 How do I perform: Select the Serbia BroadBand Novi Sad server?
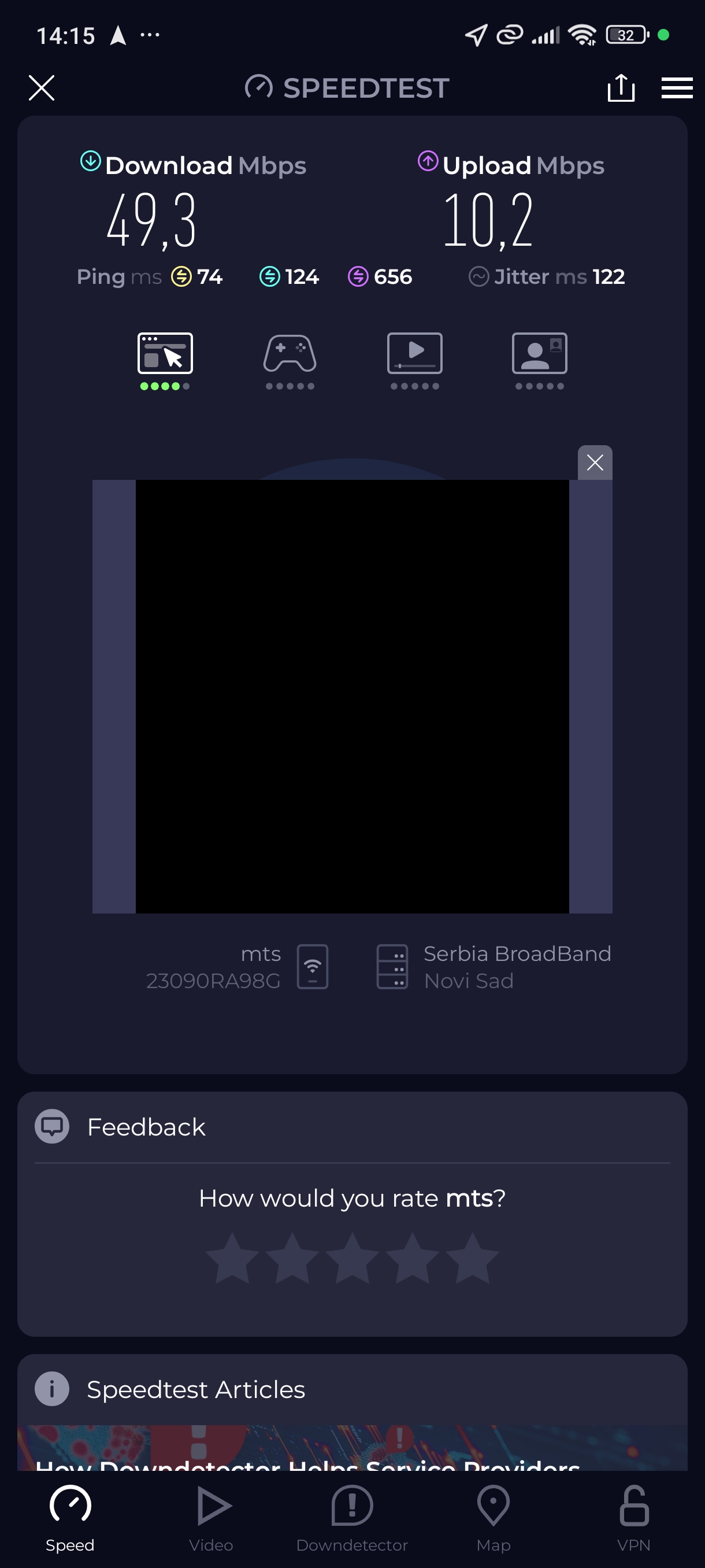pos(493,967)
